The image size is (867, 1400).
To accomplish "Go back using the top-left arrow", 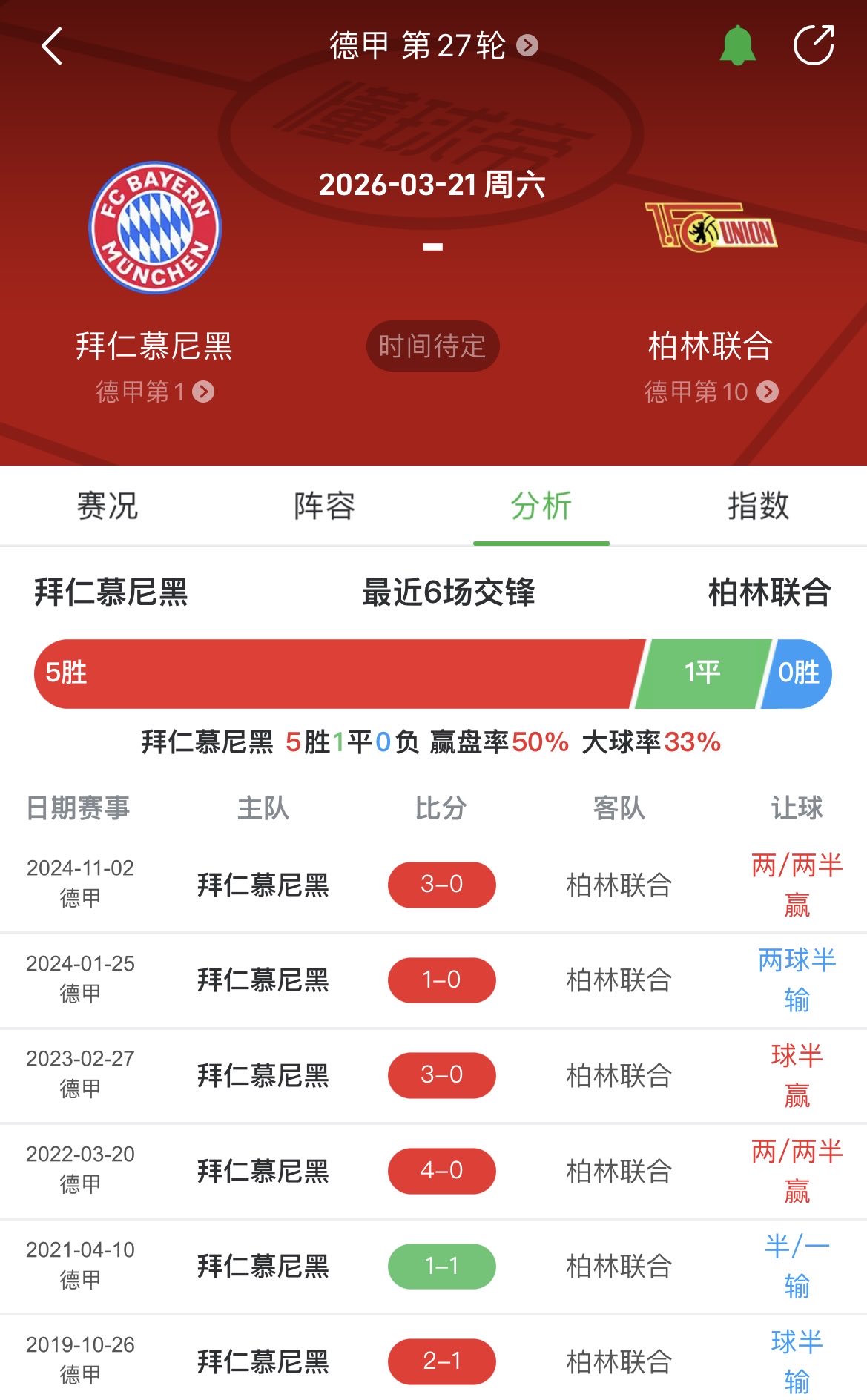I will point(52,47).
